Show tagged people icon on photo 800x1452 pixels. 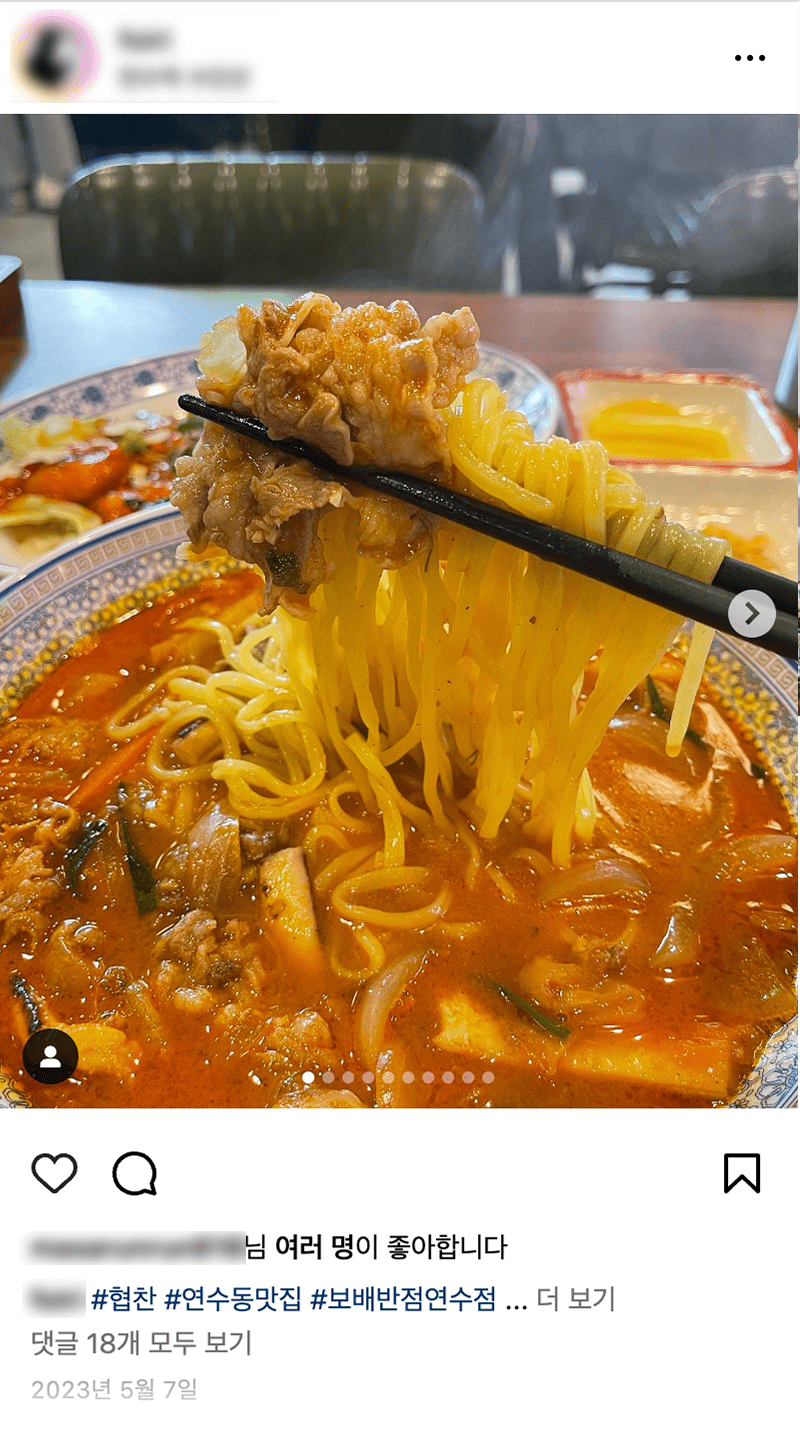tap(51, 1056)
